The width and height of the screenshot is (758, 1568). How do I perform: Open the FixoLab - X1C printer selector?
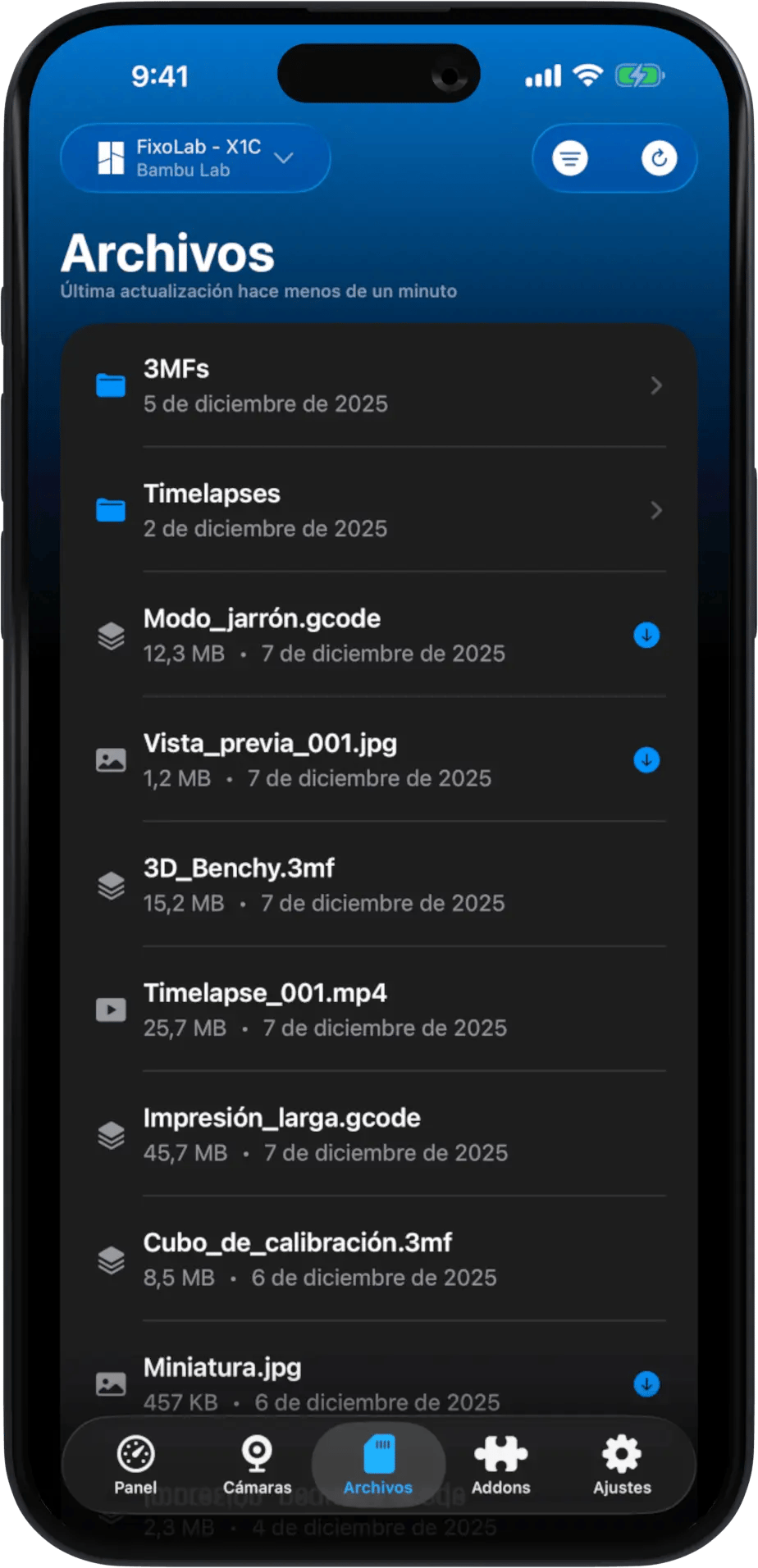point(195,158)
